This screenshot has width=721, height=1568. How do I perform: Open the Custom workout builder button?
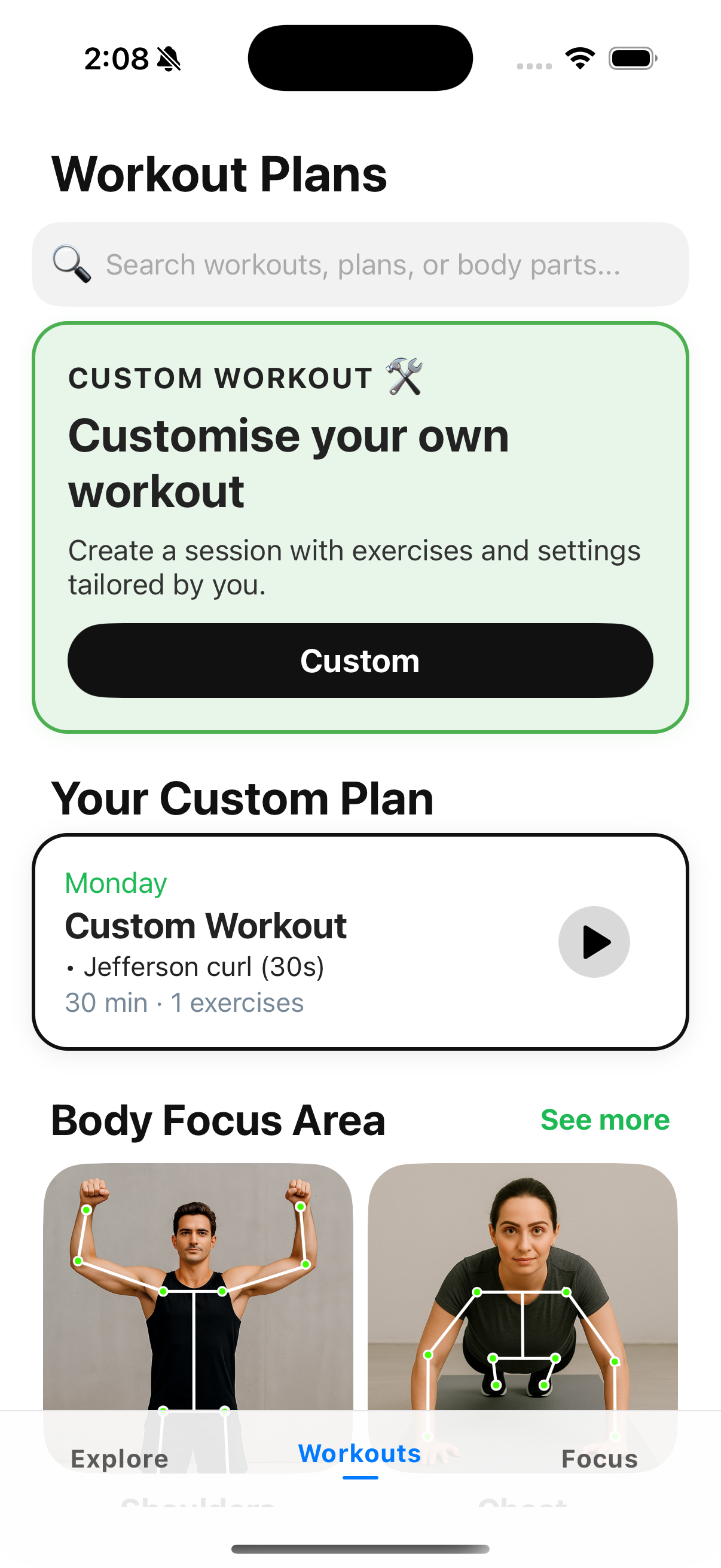360,660
